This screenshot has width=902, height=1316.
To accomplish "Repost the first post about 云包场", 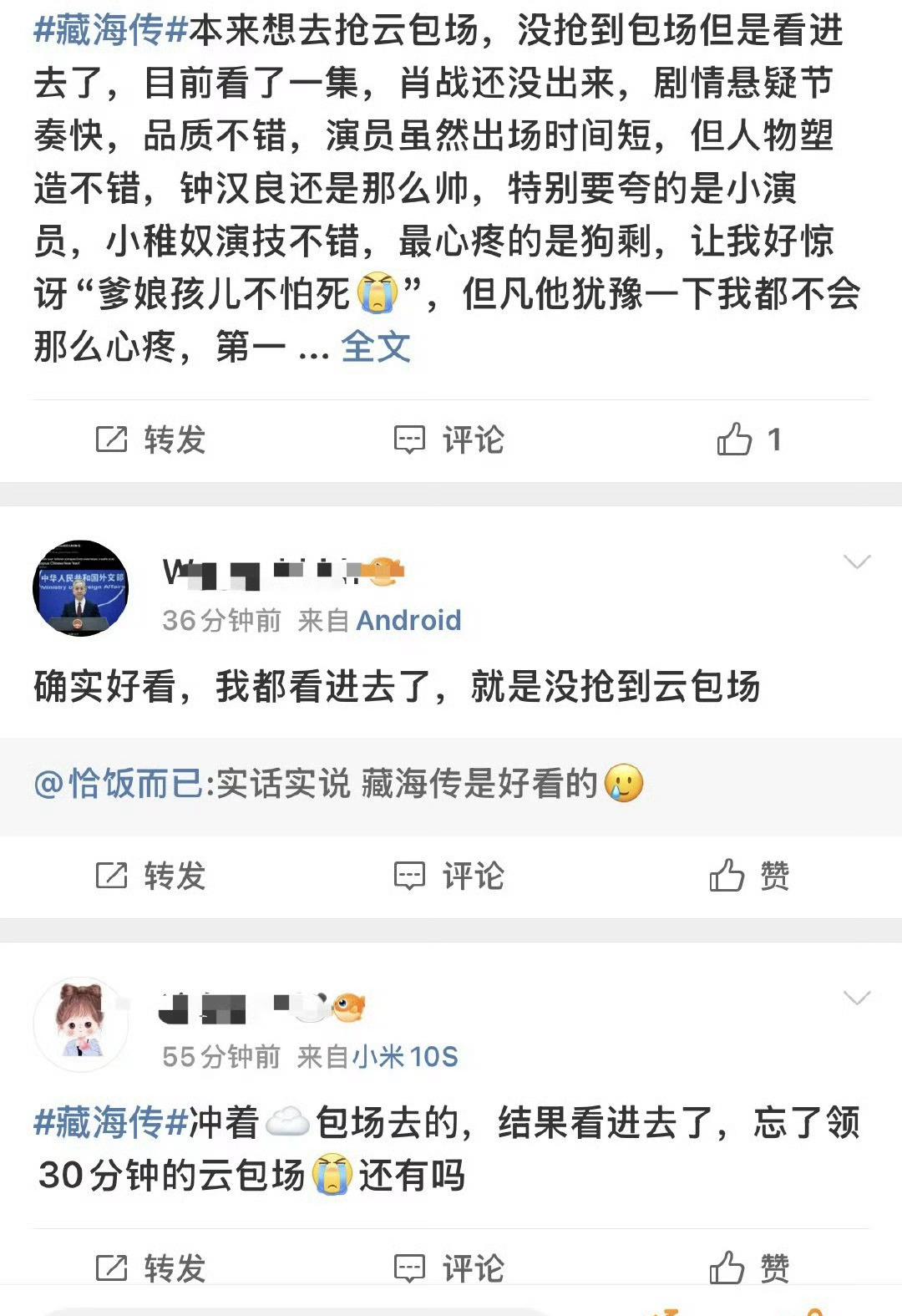I will pyautogui.click(x=150, y=440).
